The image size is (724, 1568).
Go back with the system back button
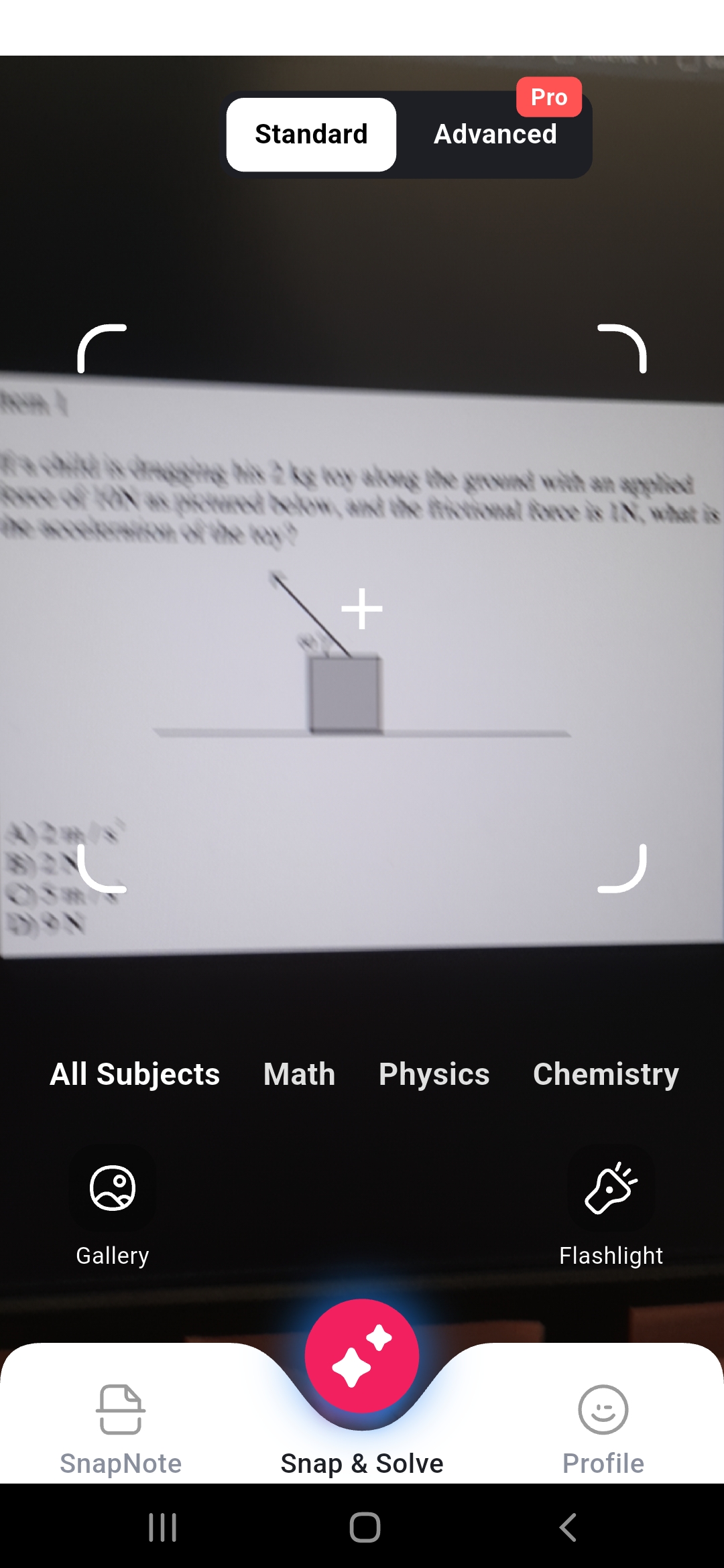pyautogui.click(x=568, y=1528)
